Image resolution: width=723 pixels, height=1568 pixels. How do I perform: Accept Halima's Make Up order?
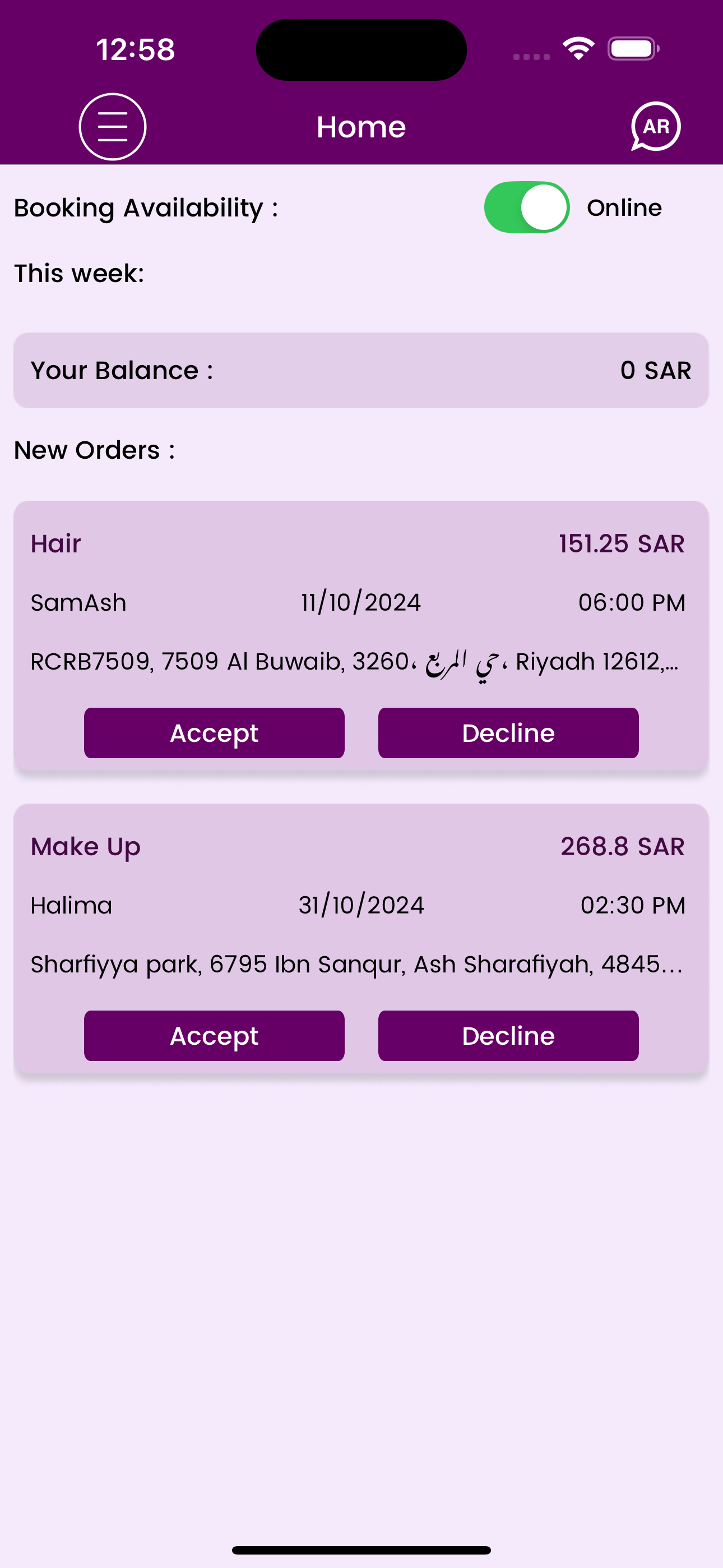[214, 1036]
